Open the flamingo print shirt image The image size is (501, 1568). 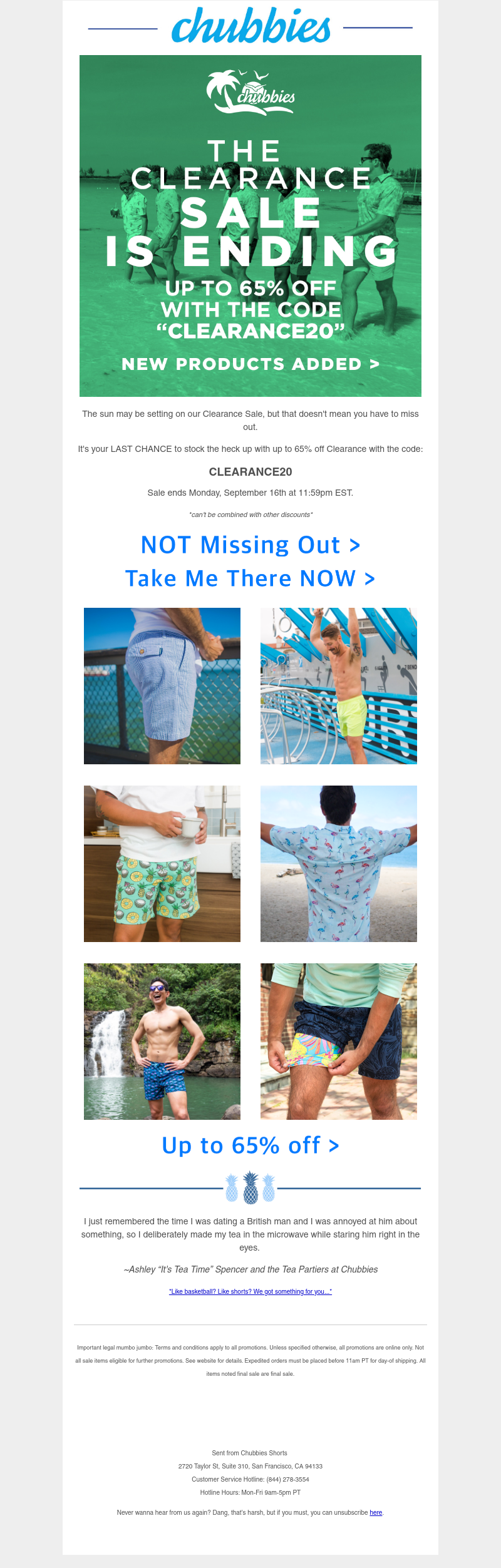(x=339, y=863)
